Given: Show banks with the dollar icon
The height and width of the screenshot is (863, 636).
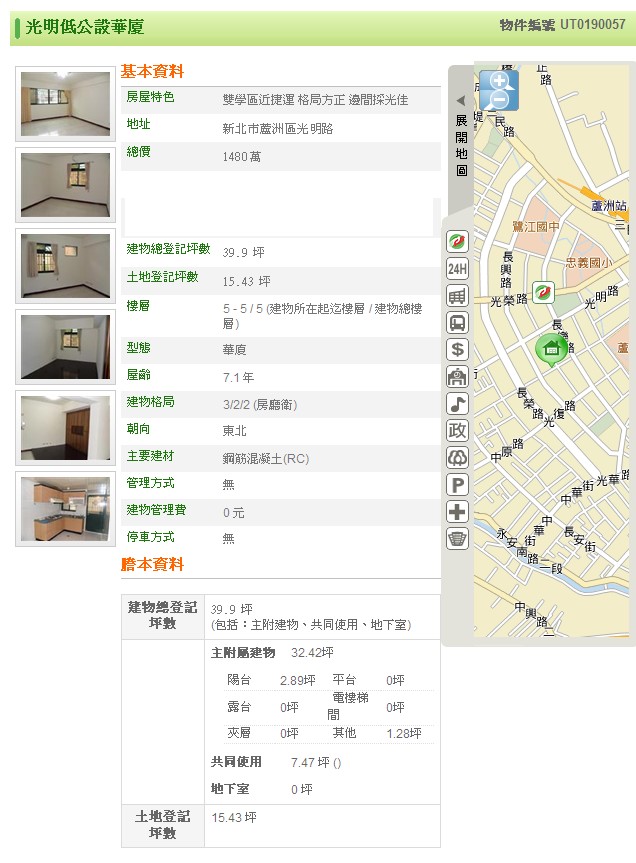Looking at the screenshot, I should click(x=457, y=350).
